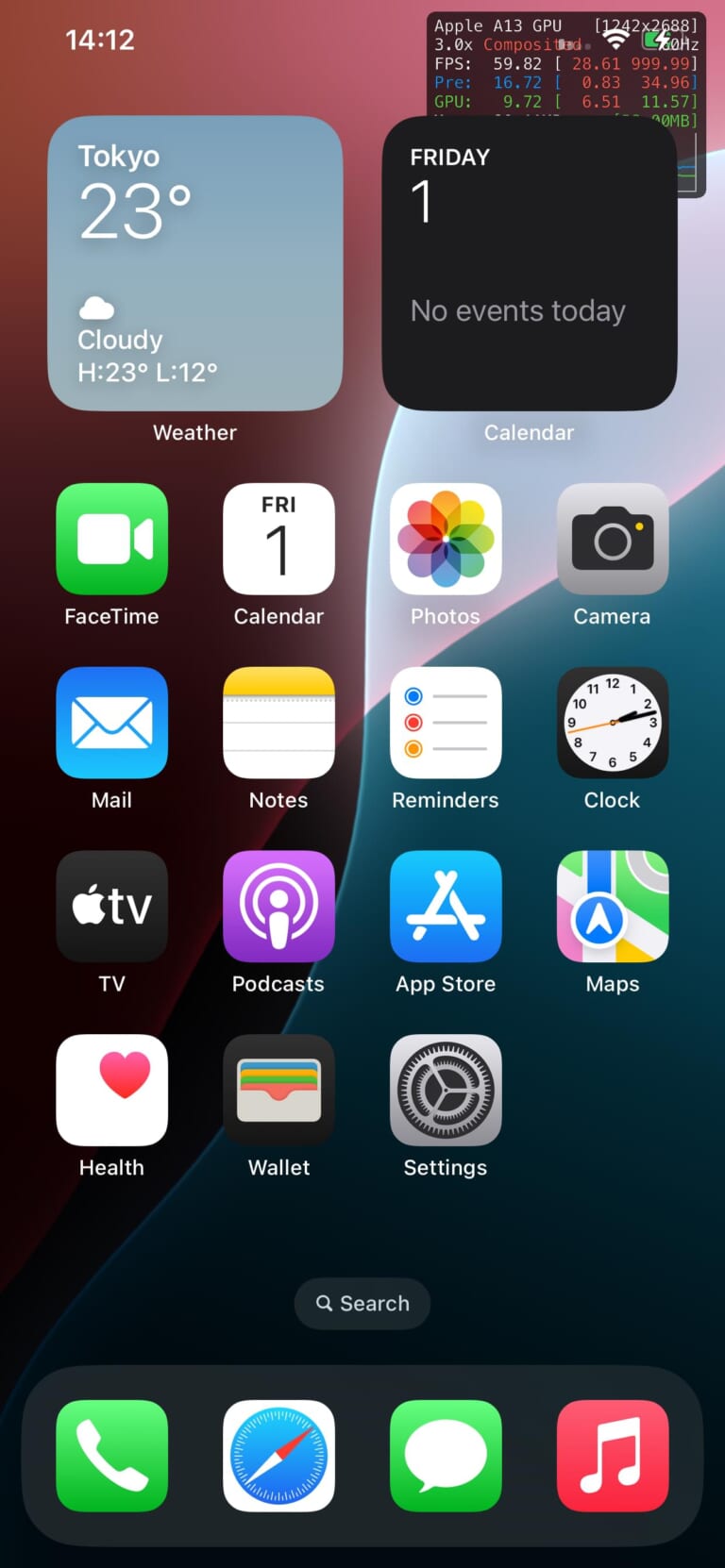Launch the Clock app
The width and height of the screenshot is (725, 1568).
[x=612, y=723]
